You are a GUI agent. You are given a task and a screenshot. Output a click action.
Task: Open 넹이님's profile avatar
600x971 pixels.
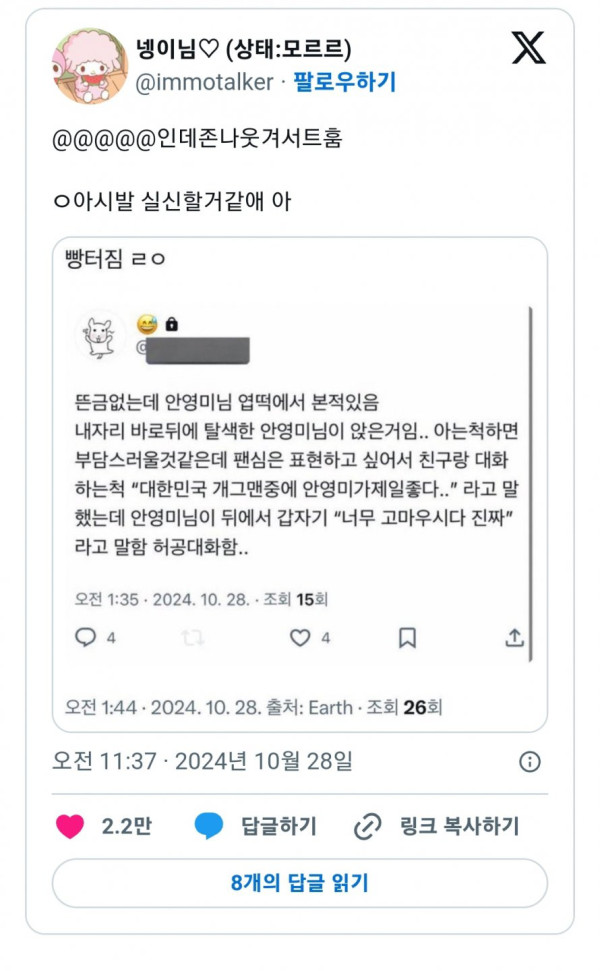click(89, 66)
